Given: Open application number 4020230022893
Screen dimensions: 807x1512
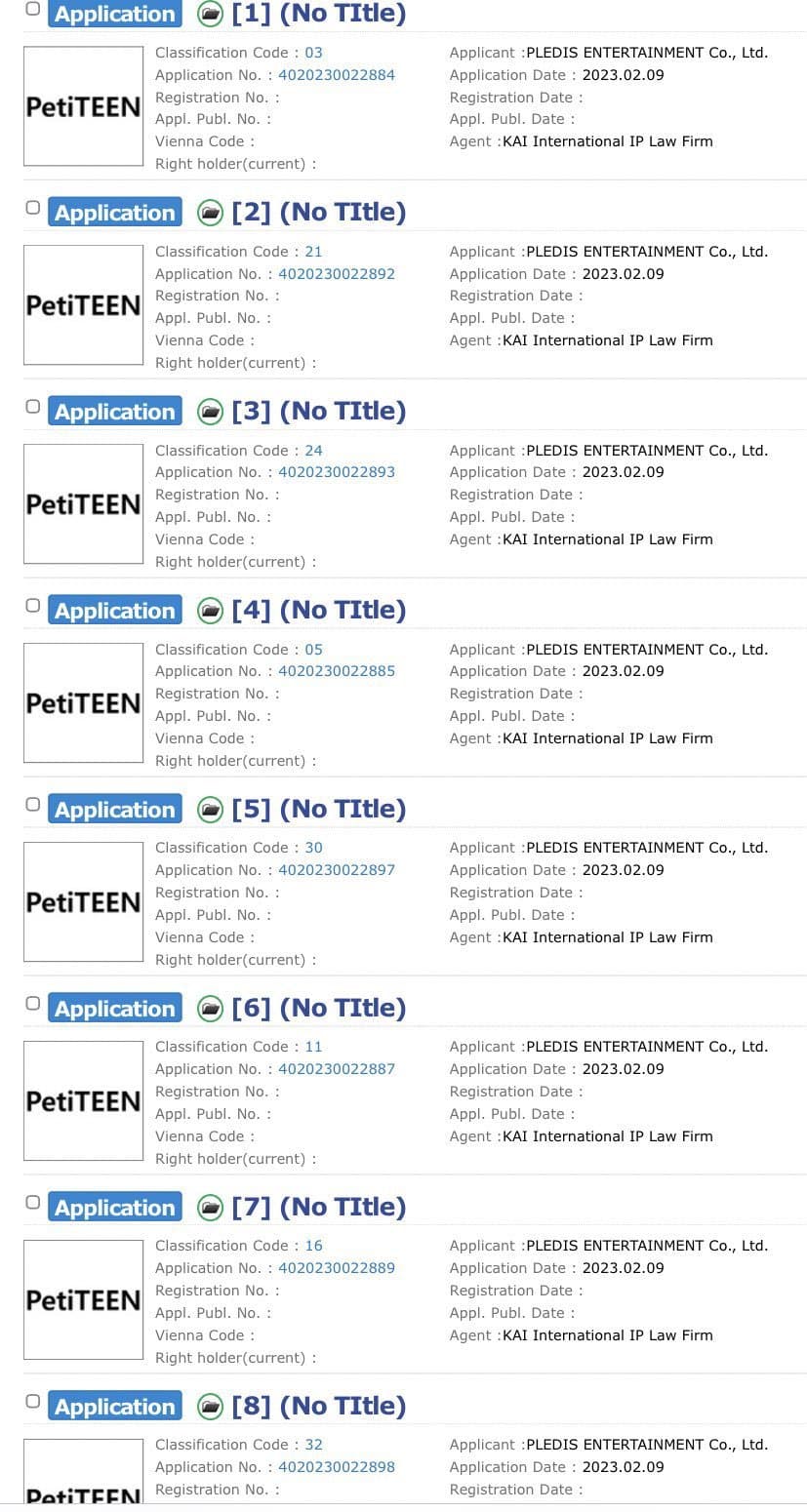Looking at the screenshot, I should tap(337, 472).
